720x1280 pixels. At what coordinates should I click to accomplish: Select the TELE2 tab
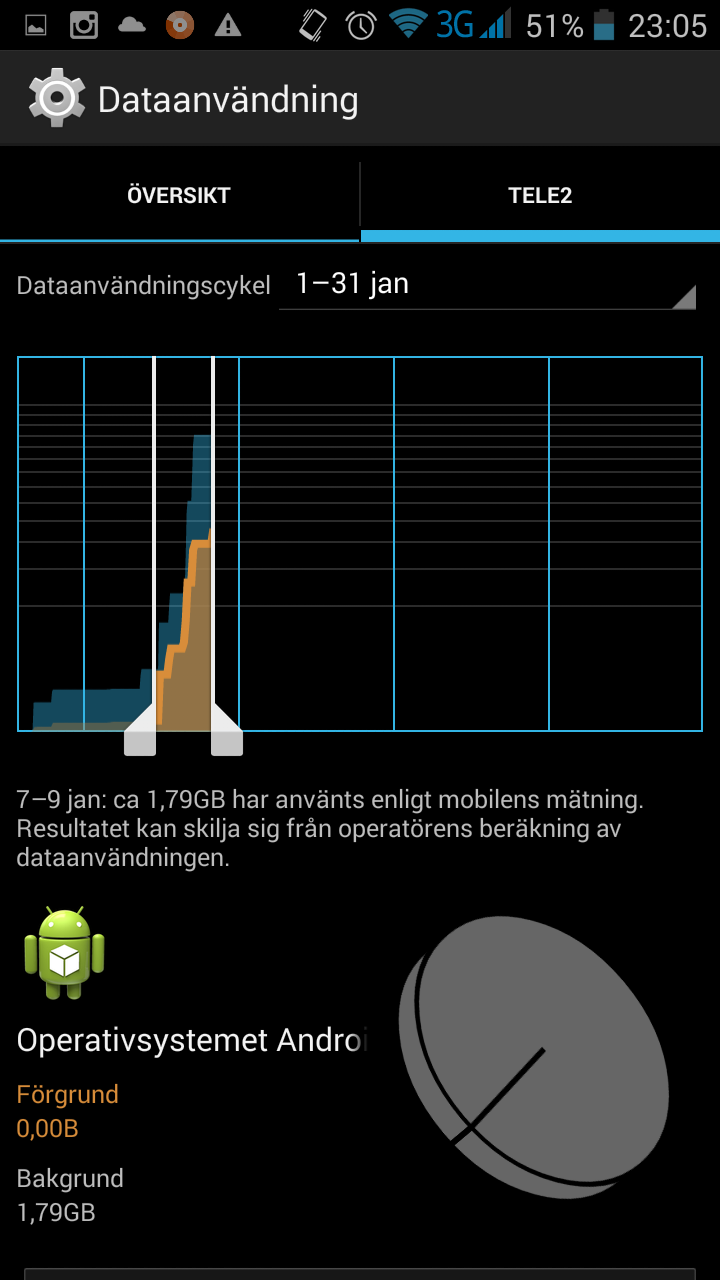(540, 196)
